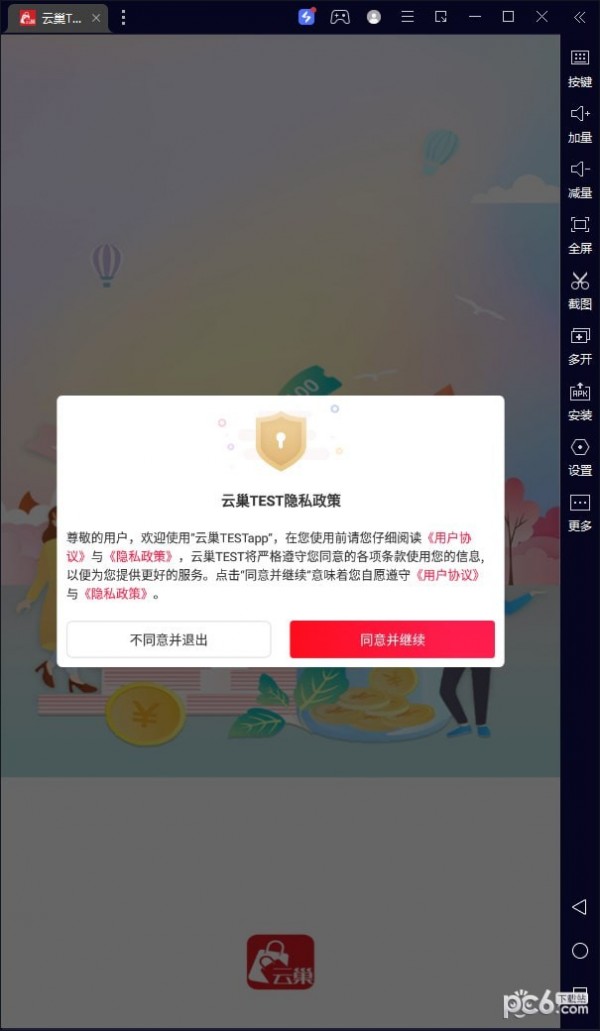This screenshot has height=1031, width=600.
Task: Open the 按键 keyboard mapping tool
Action: 580,67
